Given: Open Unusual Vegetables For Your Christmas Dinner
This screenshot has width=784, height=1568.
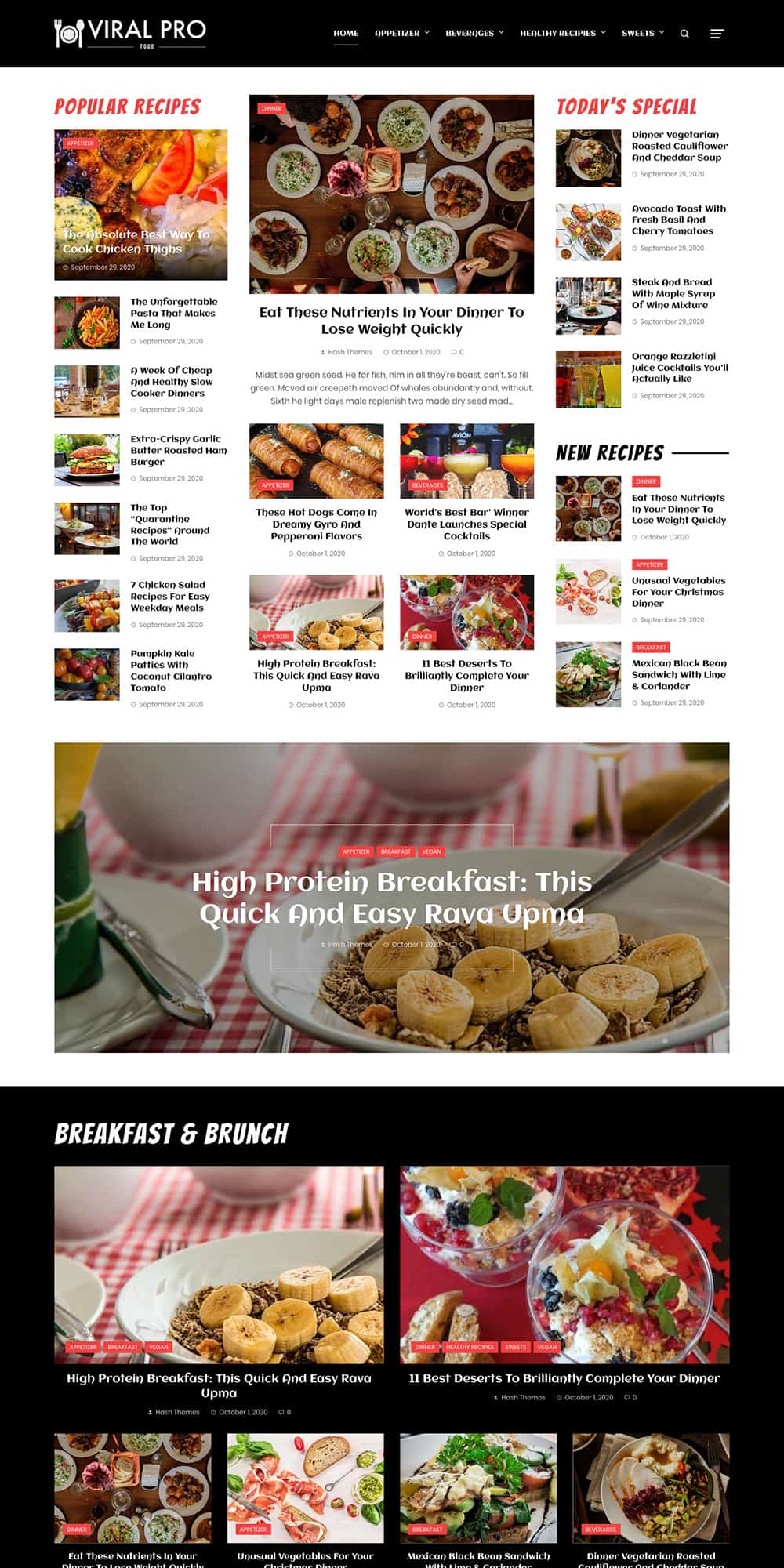Looking at the screenshot, I should pyautogui.click(x=678, y=591).
